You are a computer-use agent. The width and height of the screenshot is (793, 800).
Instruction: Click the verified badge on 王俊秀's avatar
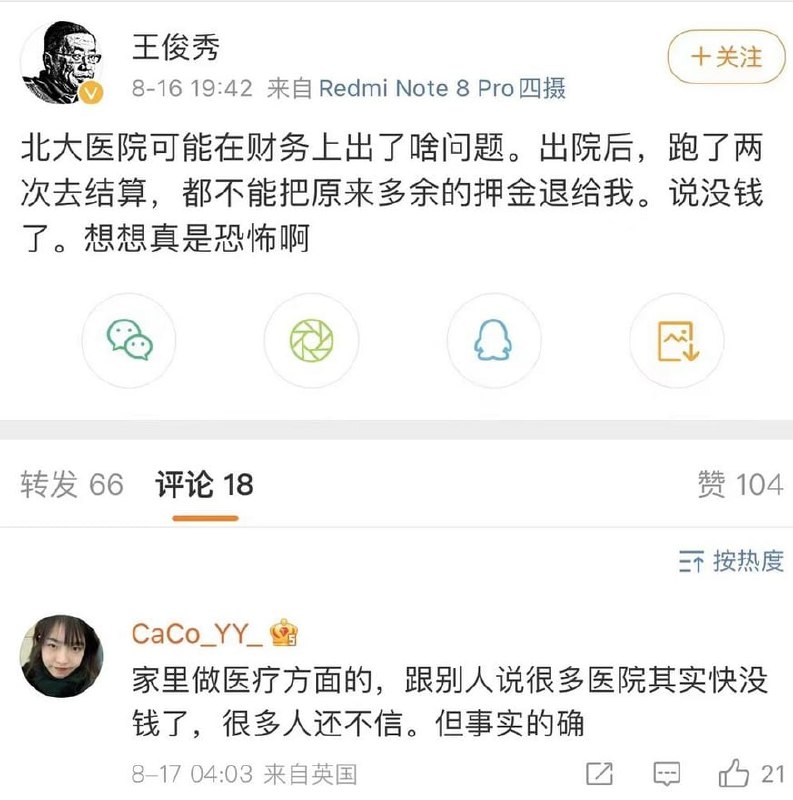click(x=92, y=92)
